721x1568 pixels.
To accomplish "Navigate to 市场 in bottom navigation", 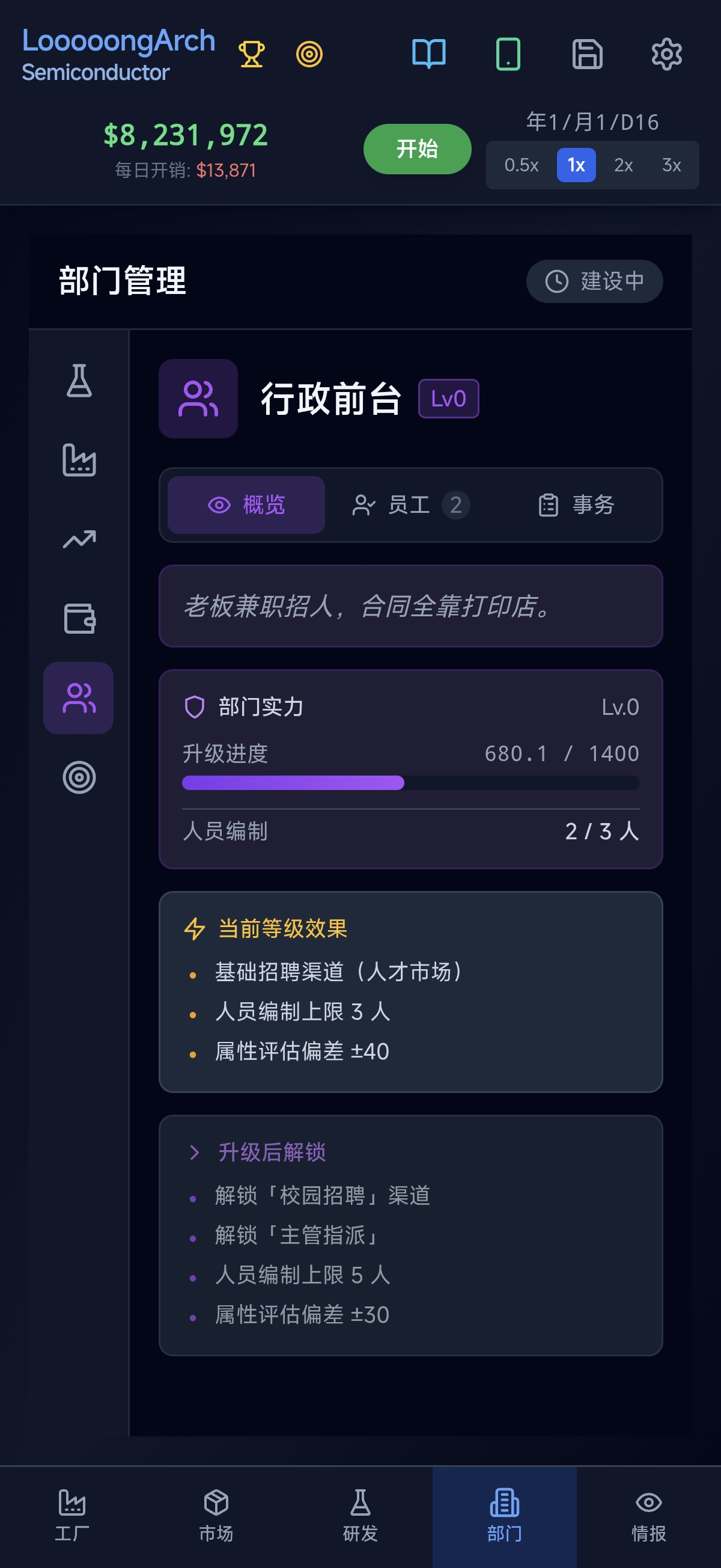I will 217,1516.
